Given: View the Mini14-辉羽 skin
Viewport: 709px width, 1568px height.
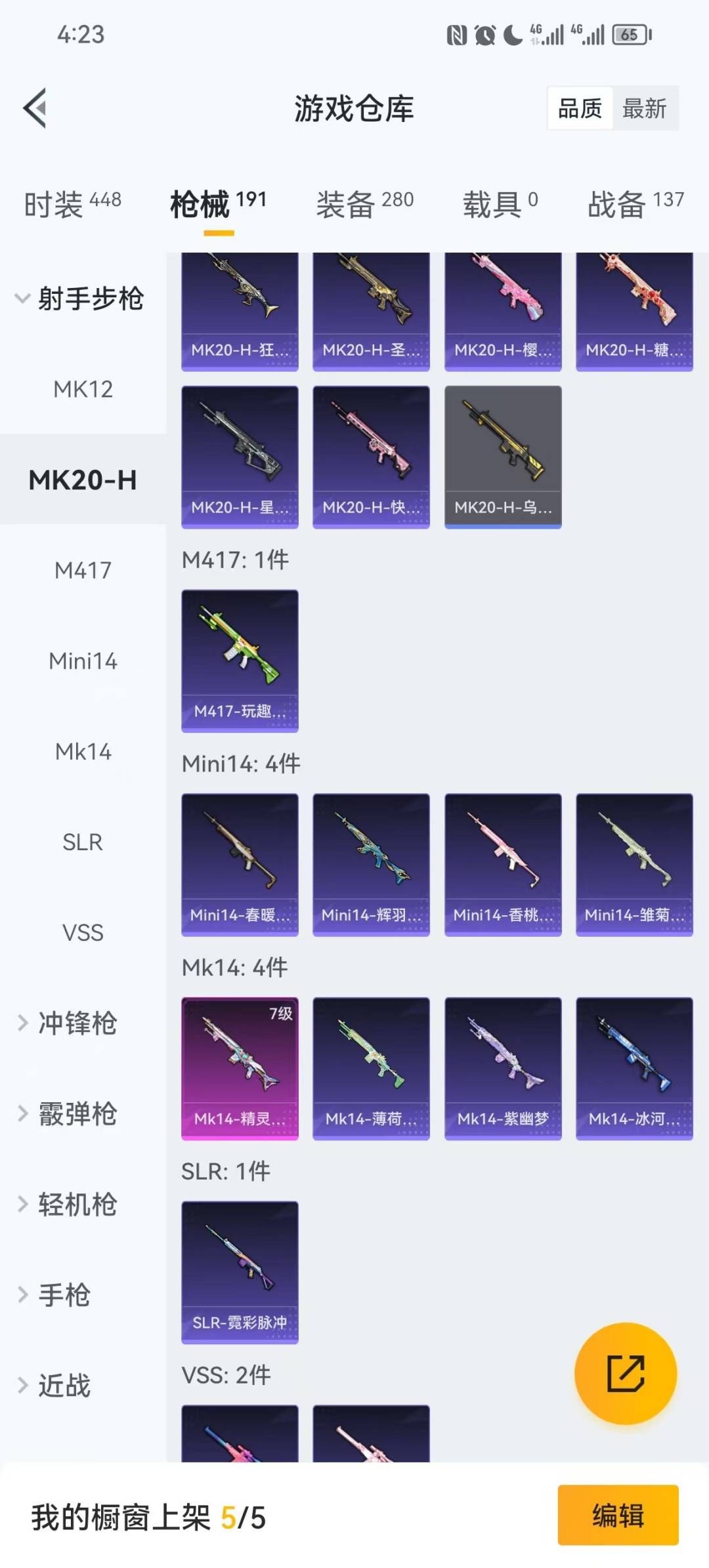Looking at the screenshot, I should click(371, 864).
